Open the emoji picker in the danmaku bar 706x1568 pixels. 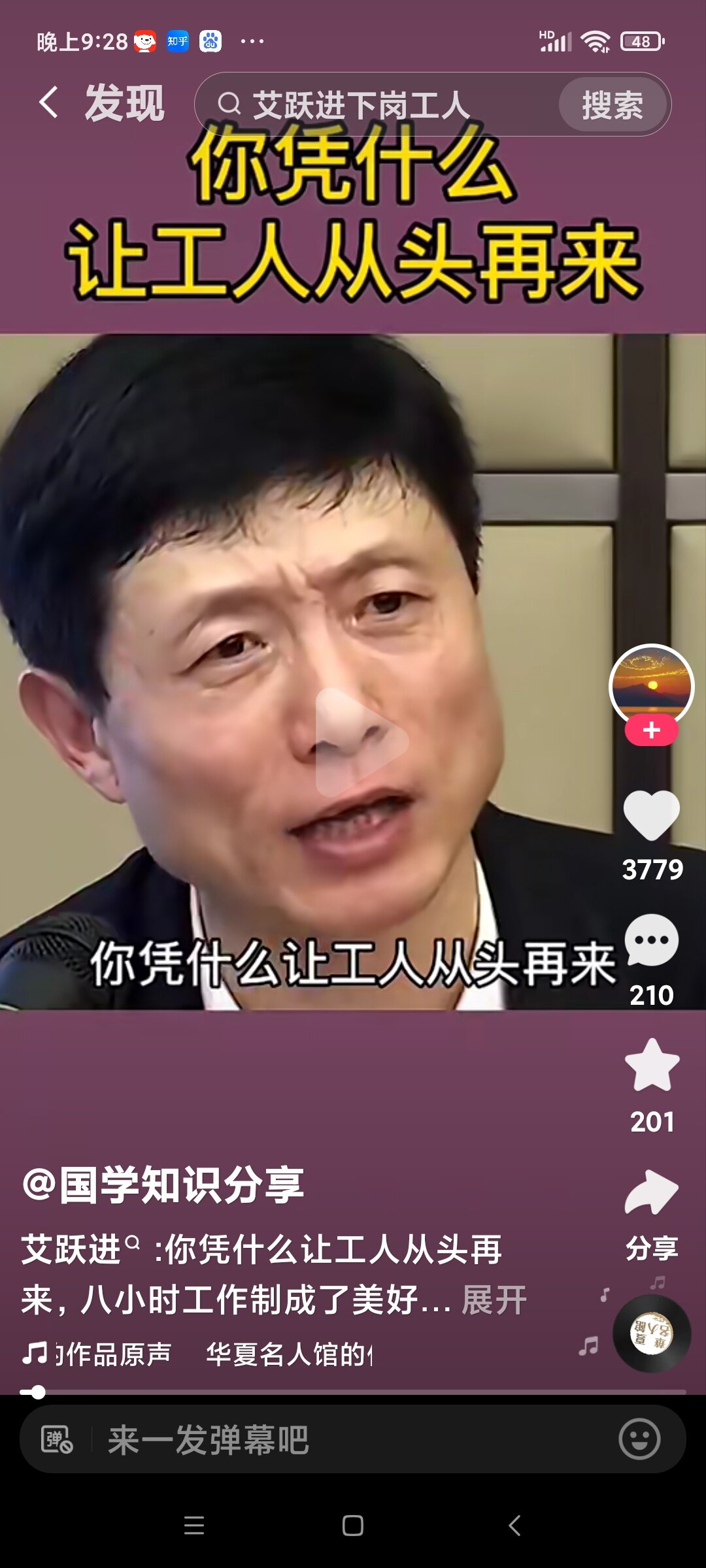coord(639,1439)
